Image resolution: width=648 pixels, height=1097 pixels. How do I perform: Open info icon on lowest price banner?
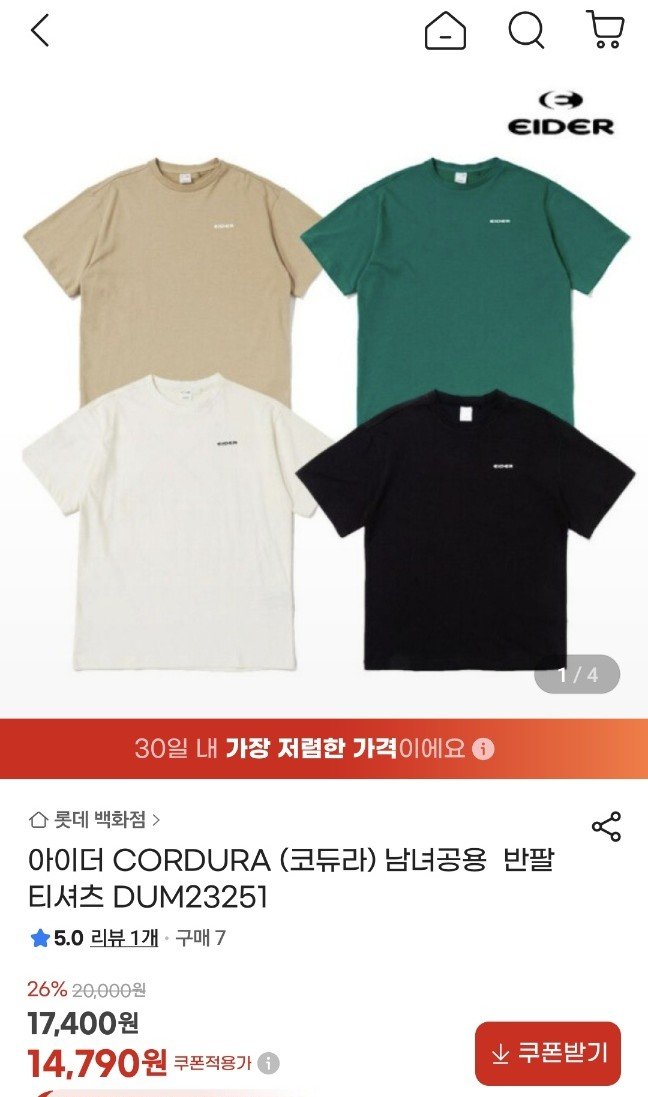click(483, 749)
